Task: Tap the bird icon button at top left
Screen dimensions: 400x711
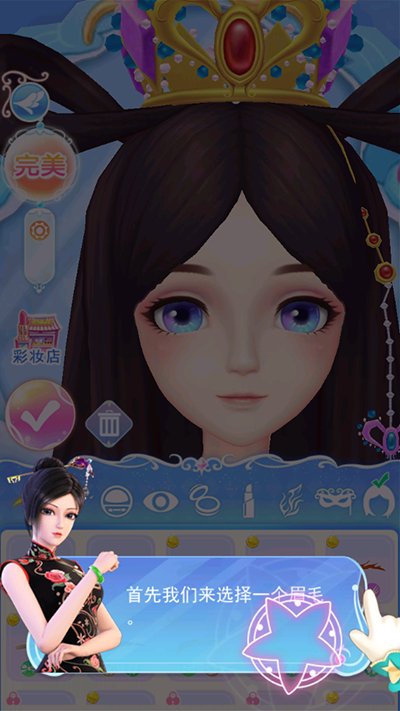Action: 30,102
